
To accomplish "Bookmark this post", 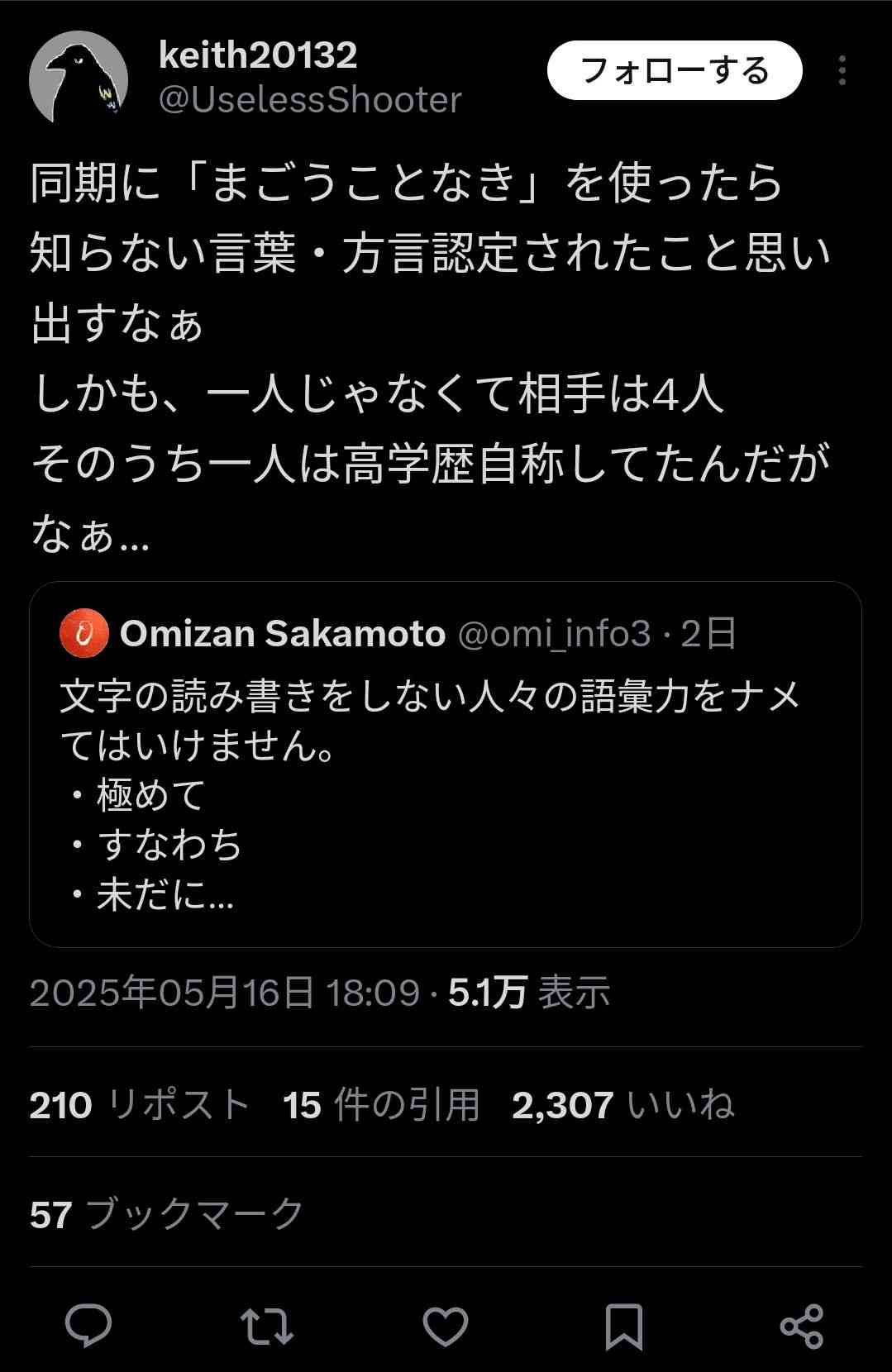I will tap(623, 1326).
